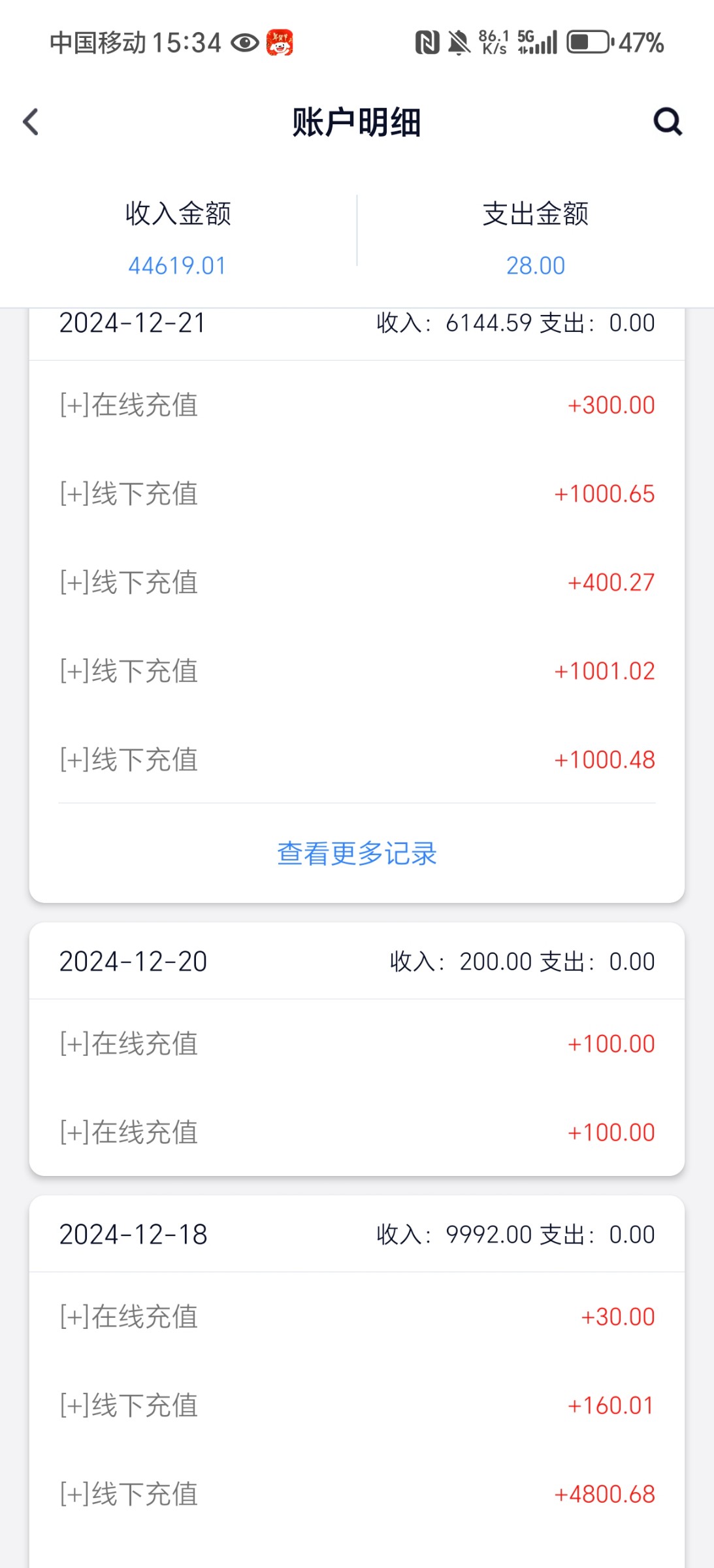Tap 查看更多记录 link for 2024-12-21

pyautogui.click(x=357, y=853)
